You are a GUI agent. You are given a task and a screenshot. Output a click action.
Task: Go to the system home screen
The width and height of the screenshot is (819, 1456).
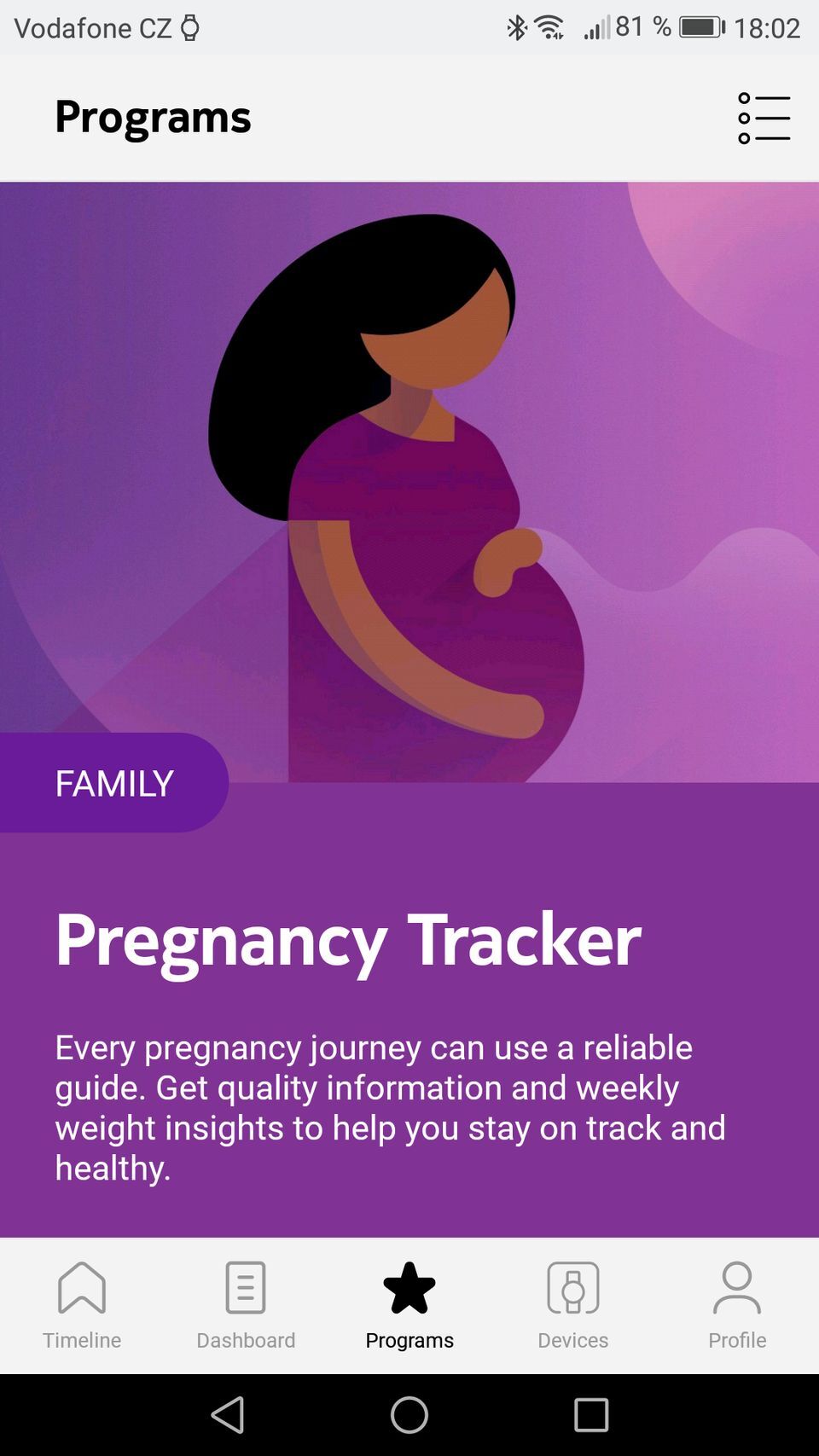(x=409, y=1415)
